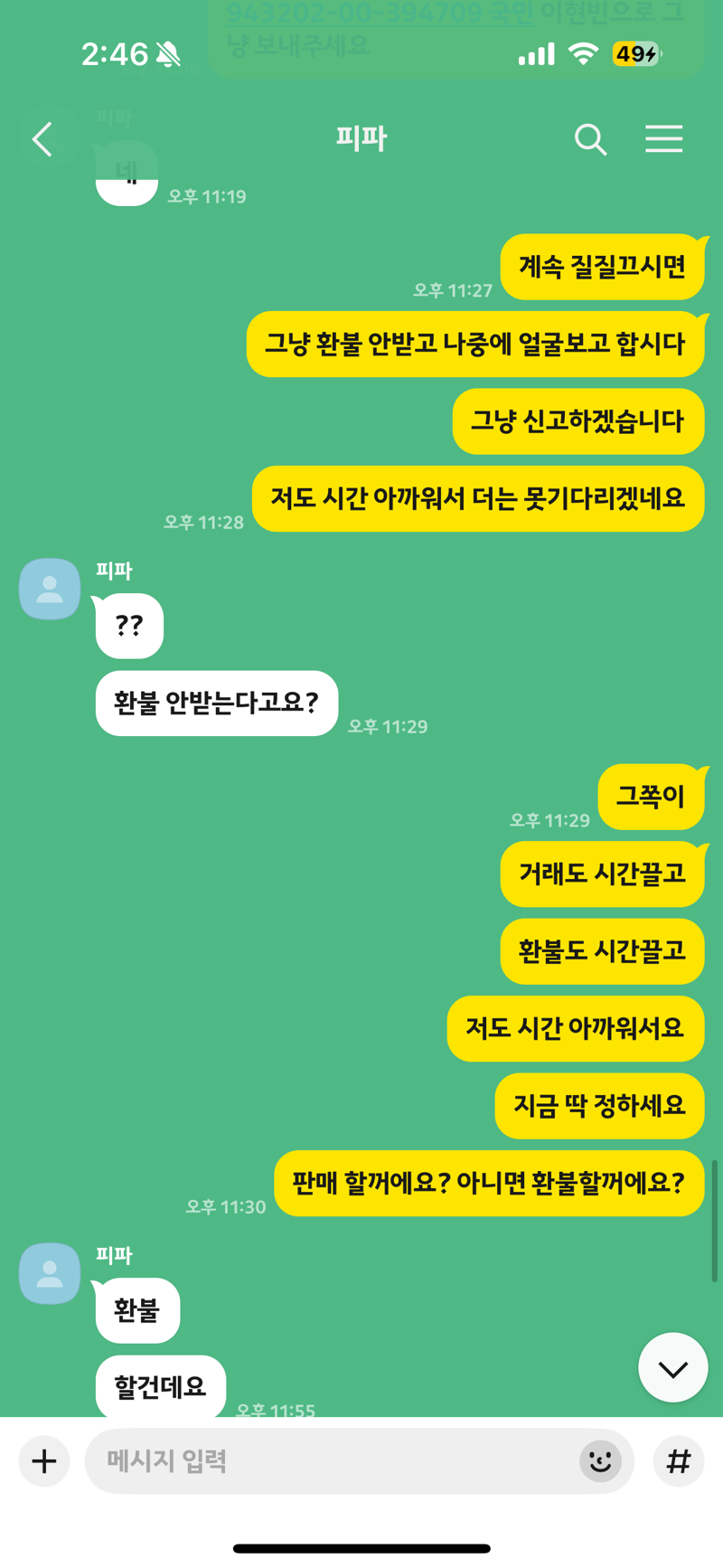The width and height of the screenshot is (723, 1568).
Task: Open the chat room hamburger menu
Action: coord(663,139)
